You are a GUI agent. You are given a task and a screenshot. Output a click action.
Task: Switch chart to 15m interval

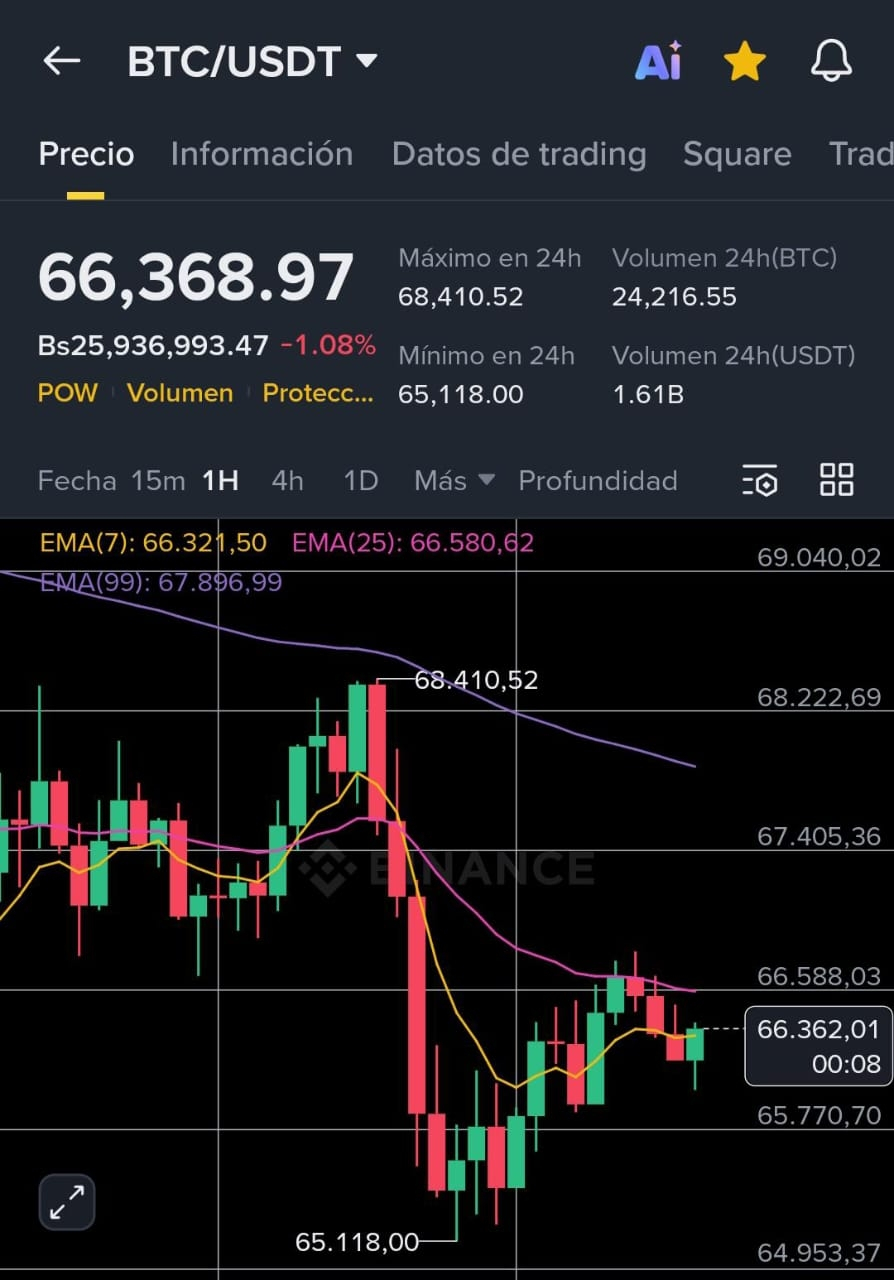158,481
